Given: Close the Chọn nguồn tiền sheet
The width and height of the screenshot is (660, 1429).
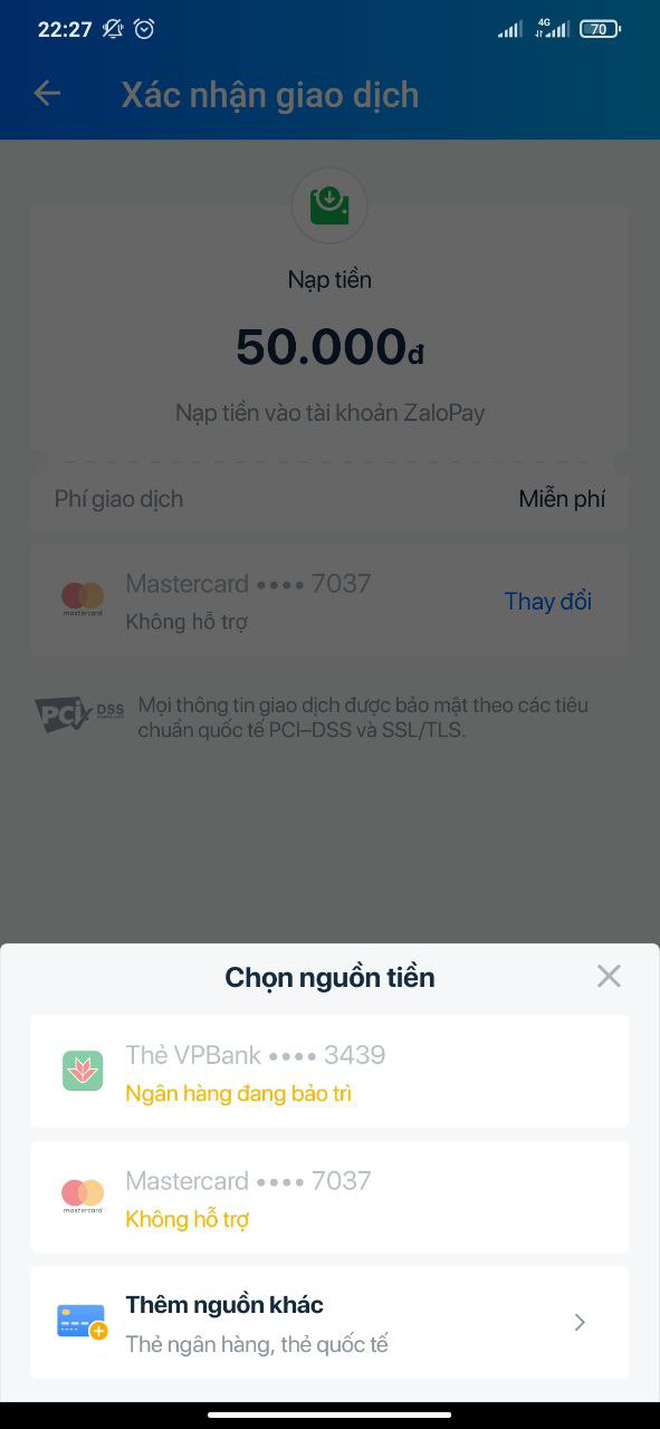Looking at the screenshot, I should [608, 976].
